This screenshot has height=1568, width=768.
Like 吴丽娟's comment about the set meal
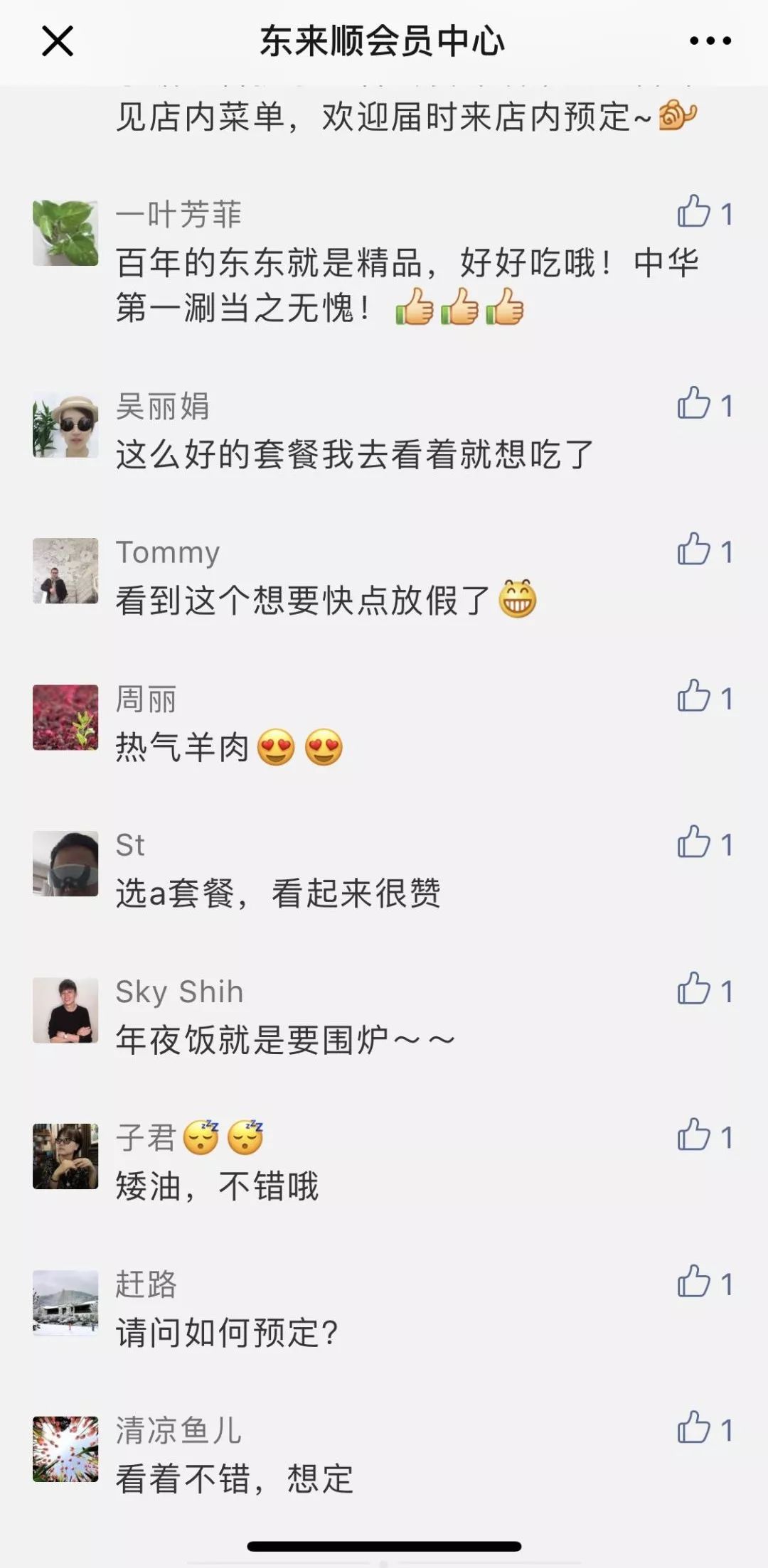[x=694, y=404]
